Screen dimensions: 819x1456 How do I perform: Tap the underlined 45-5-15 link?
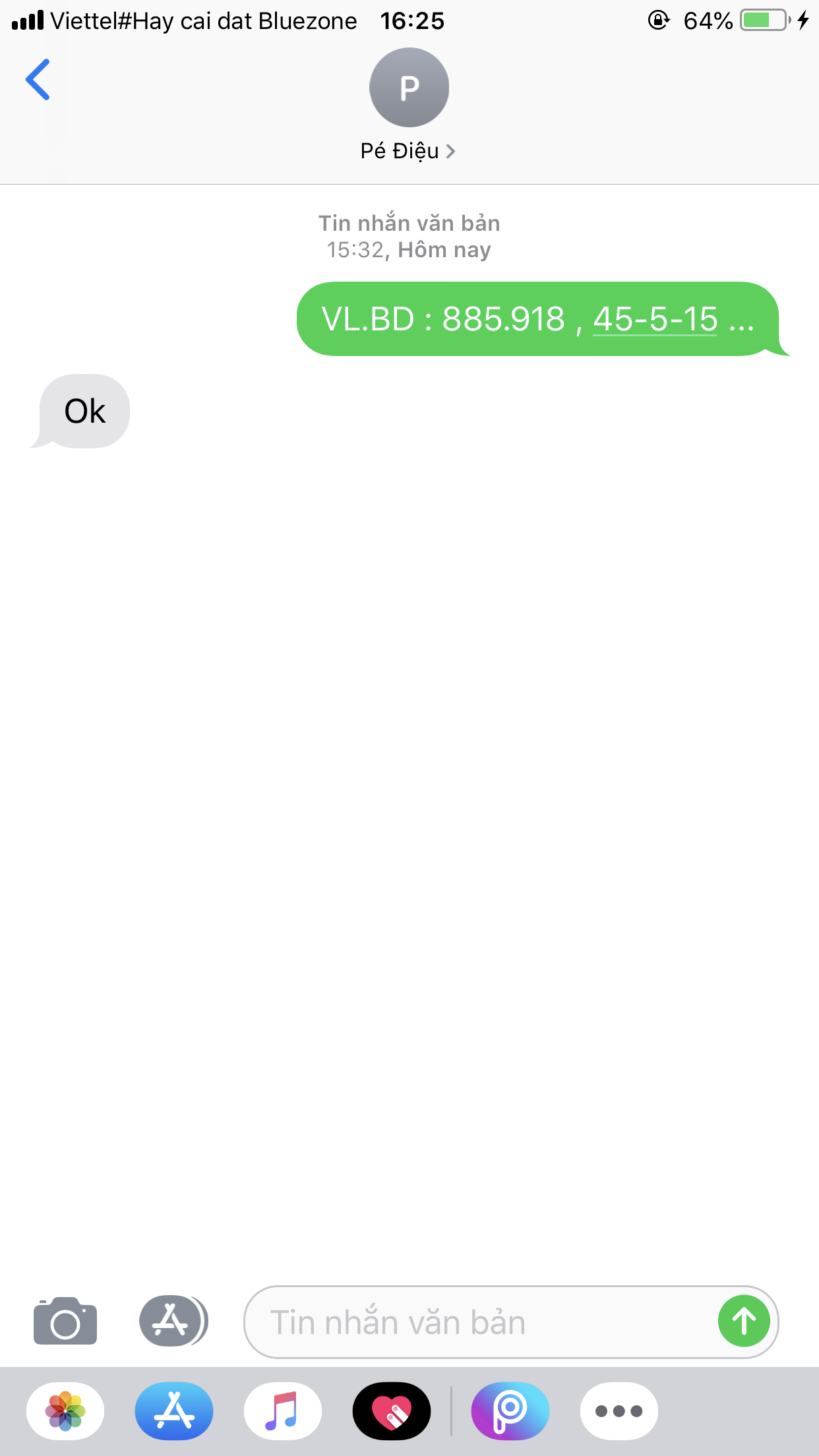[x=655, y=320]
